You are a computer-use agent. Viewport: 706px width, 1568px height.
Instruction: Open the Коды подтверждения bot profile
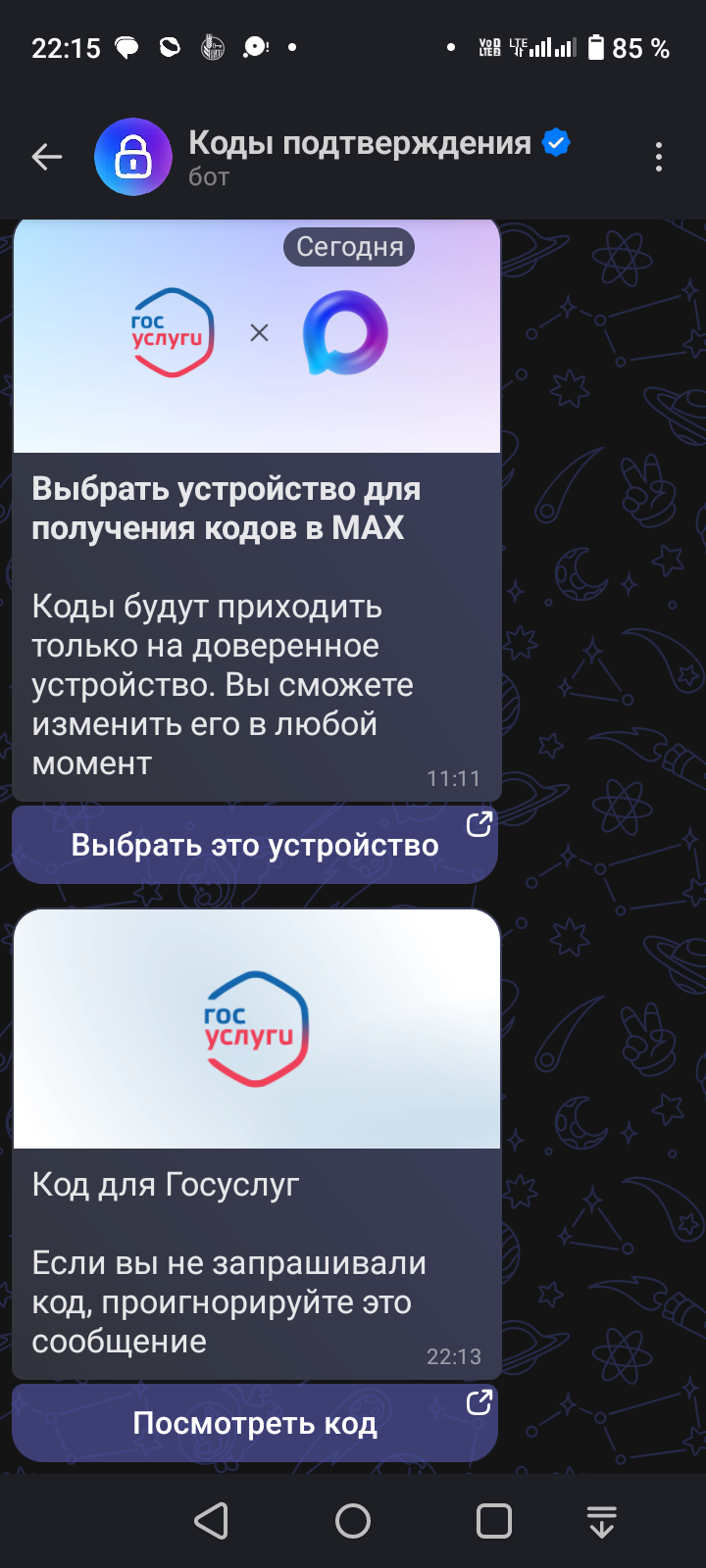click(359, 157)
